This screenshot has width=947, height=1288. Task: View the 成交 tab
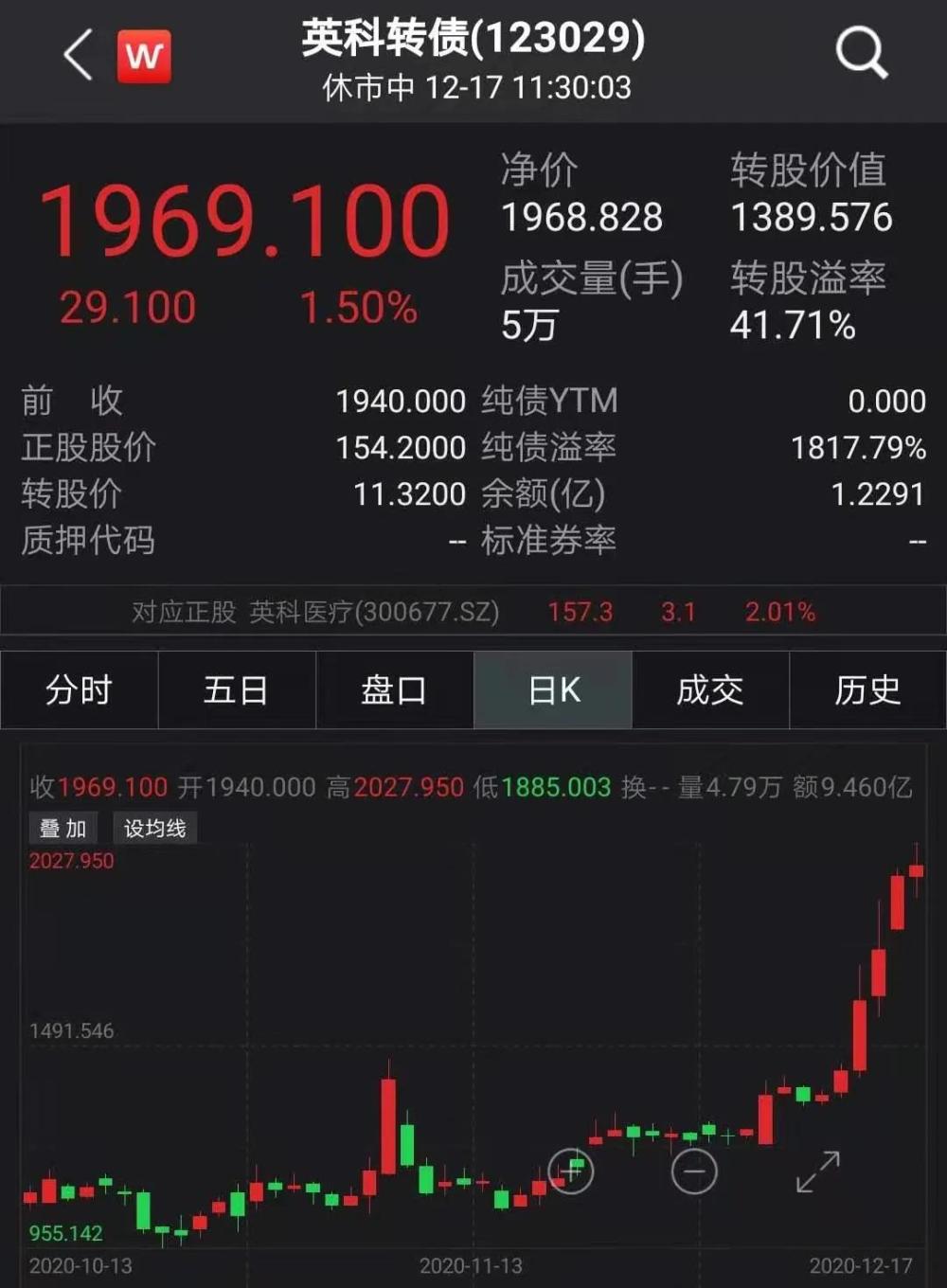point(710,690)
